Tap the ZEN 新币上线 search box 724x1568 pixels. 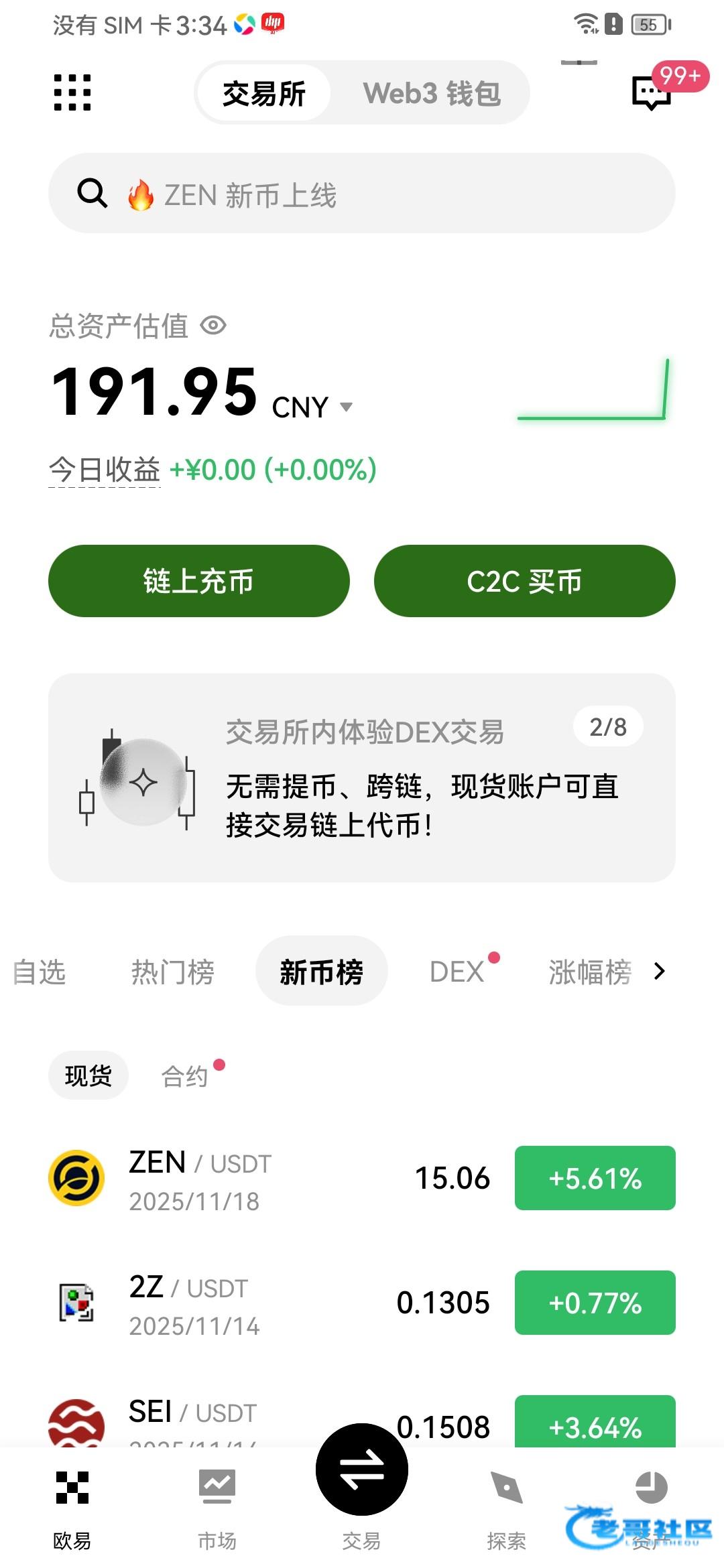click(x=362, y=194)
